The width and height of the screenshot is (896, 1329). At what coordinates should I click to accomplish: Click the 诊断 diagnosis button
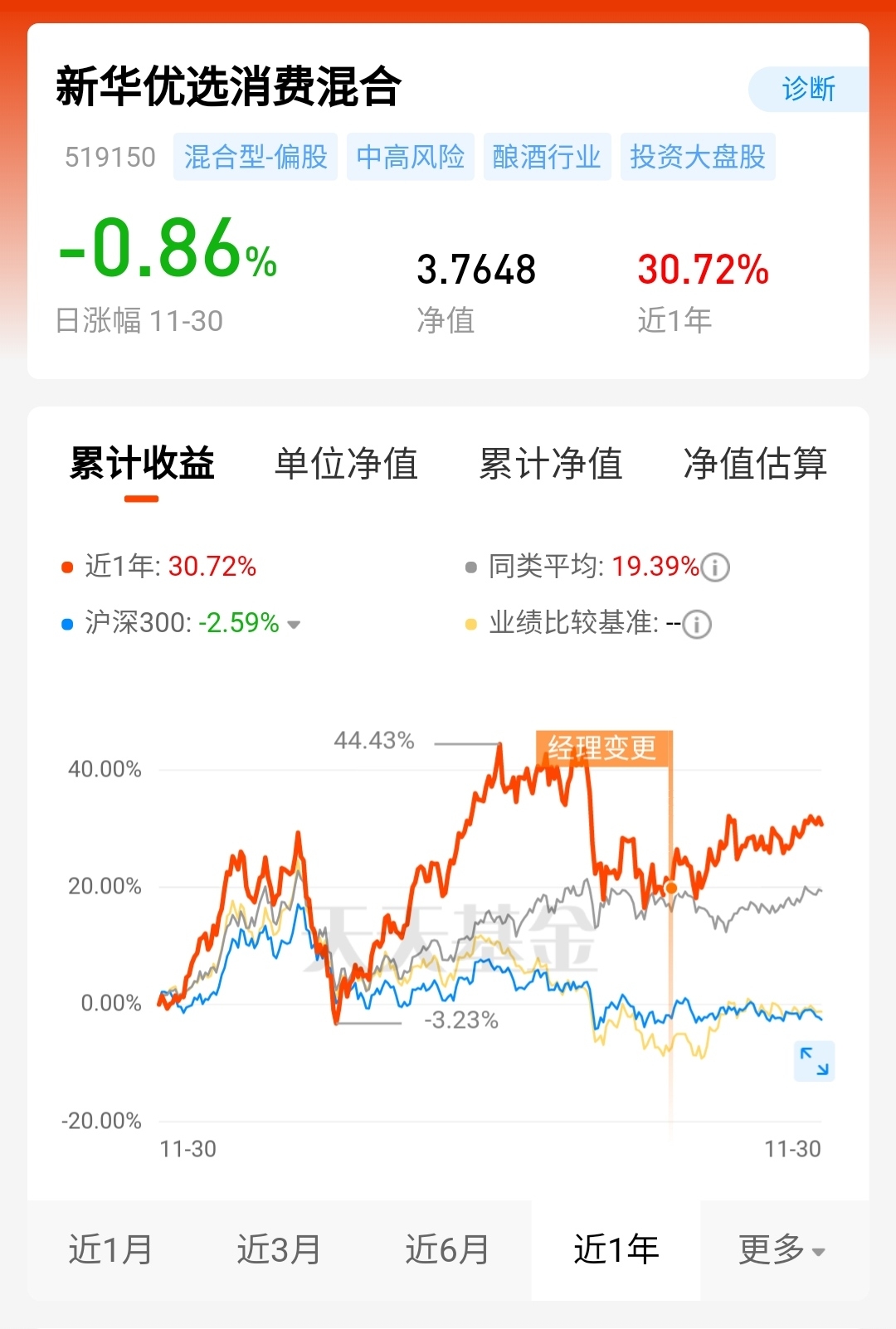point(809,88)
